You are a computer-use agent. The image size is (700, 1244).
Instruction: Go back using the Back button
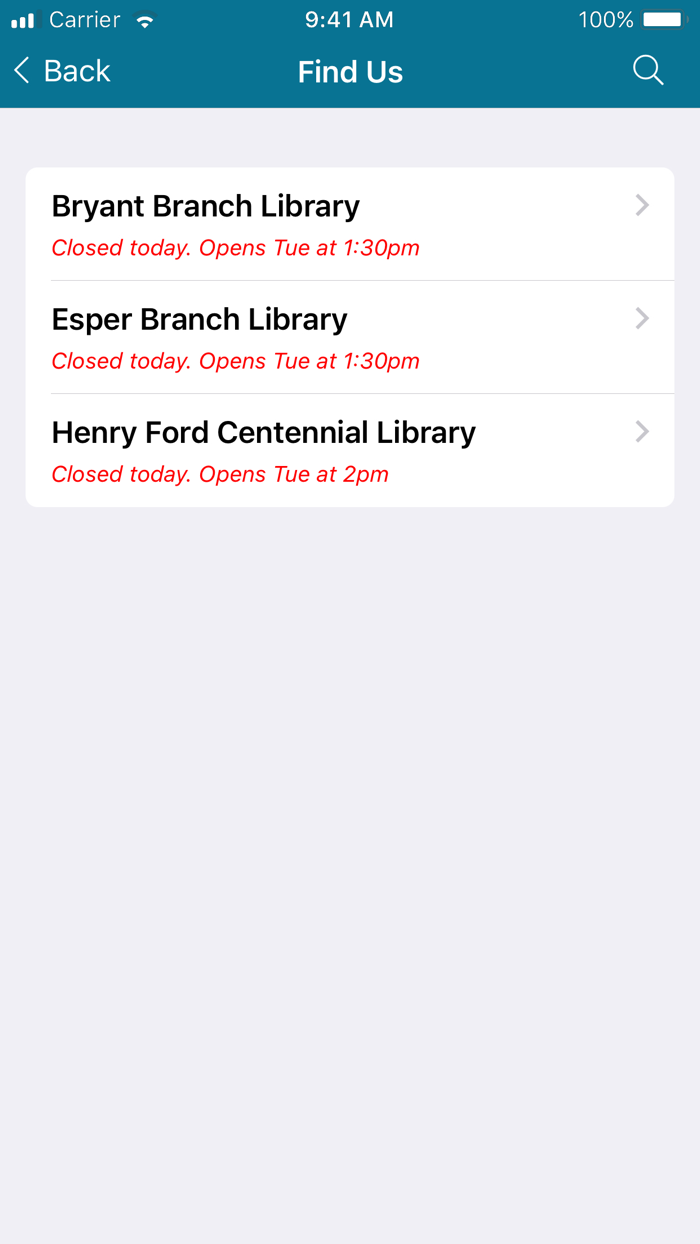[61, 71]
